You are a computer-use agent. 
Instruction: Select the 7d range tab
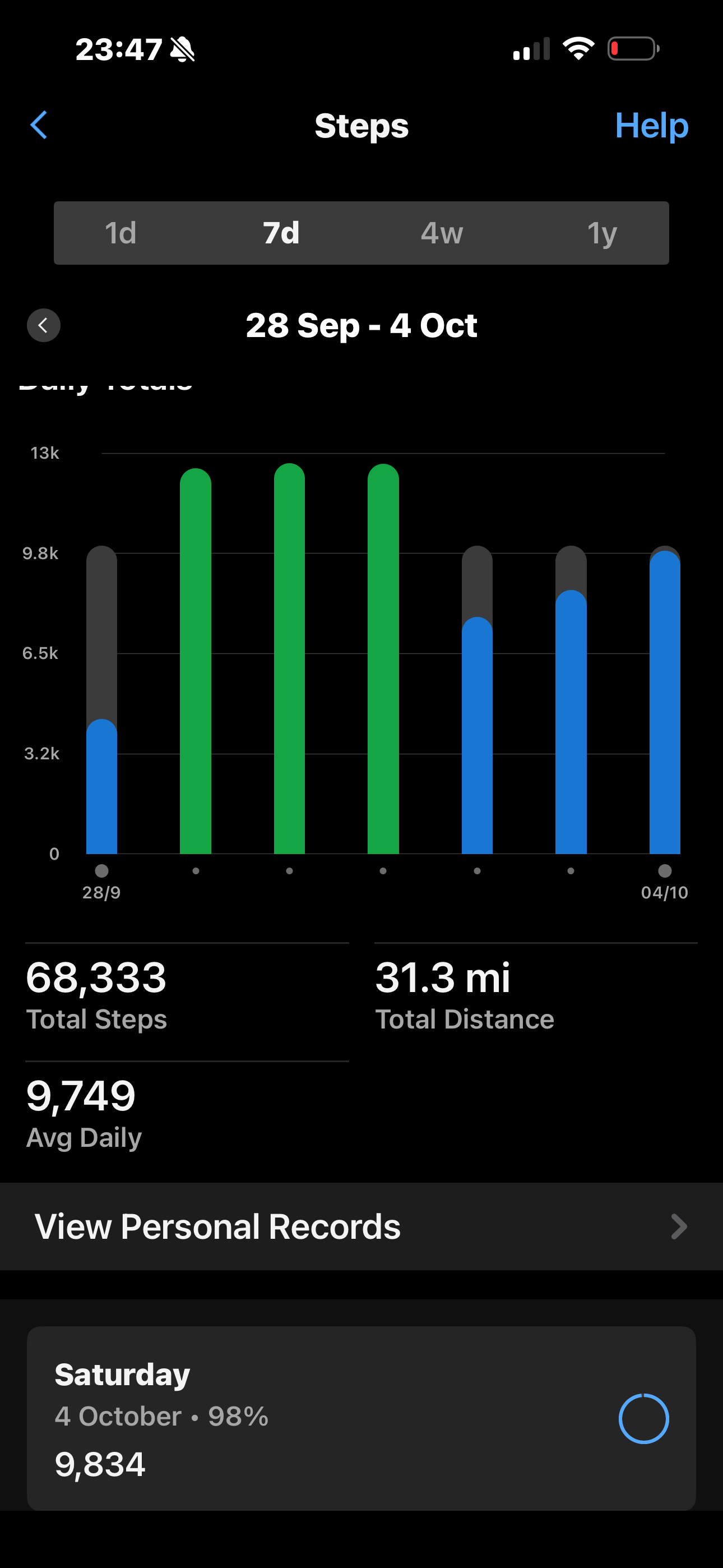pyautogui.click(x=281, y=233)
